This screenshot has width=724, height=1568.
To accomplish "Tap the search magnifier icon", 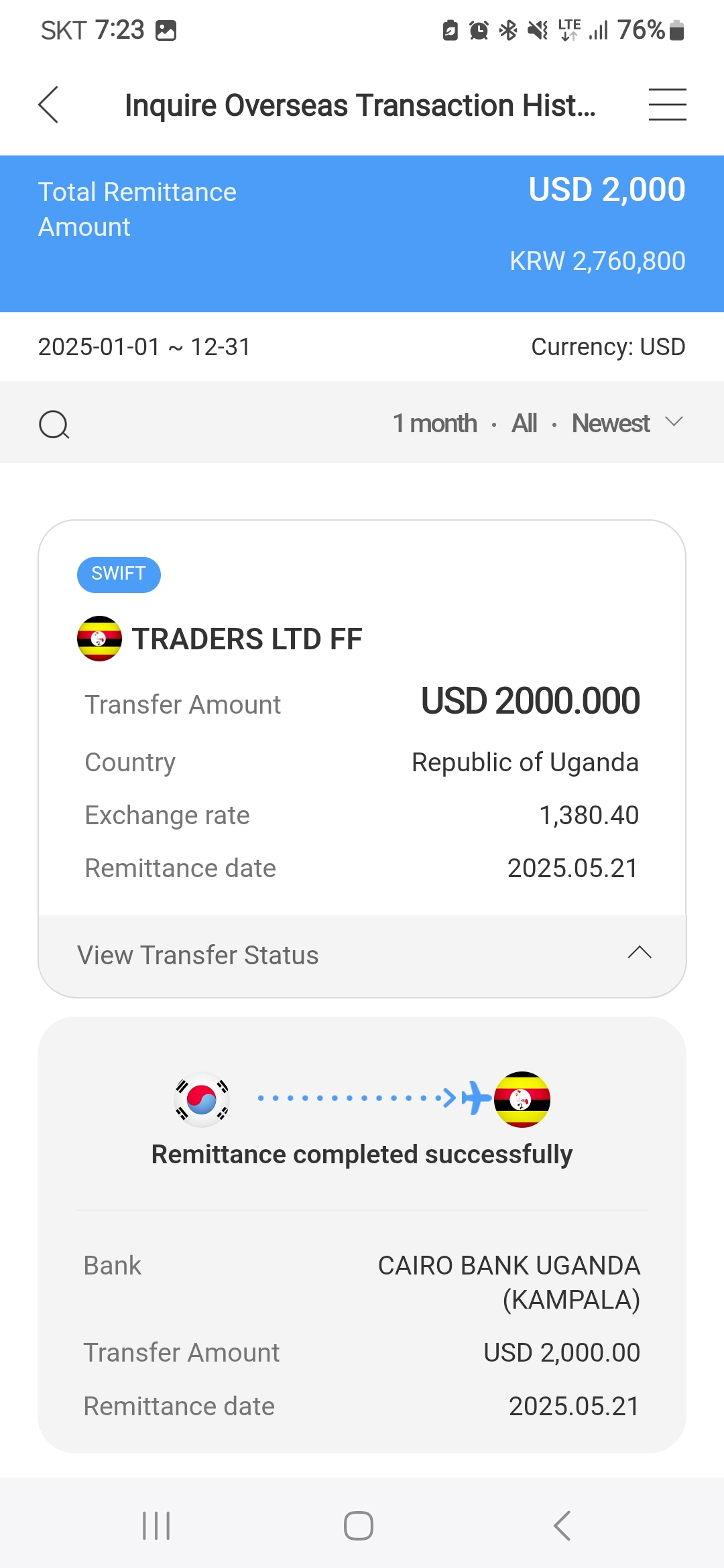I will pyautogui.click(x=54, y=424).
